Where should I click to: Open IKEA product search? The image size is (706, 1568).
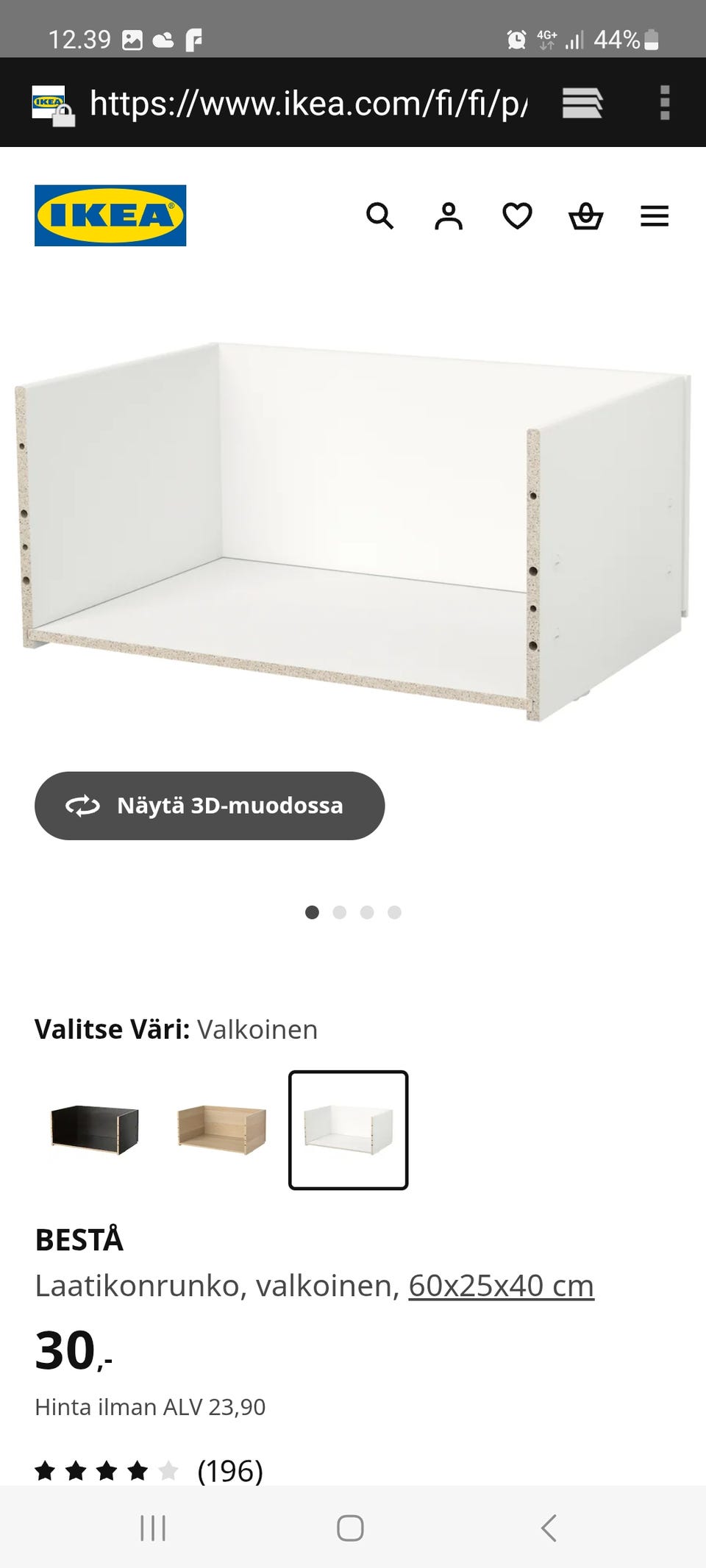(x=379, y=216)
